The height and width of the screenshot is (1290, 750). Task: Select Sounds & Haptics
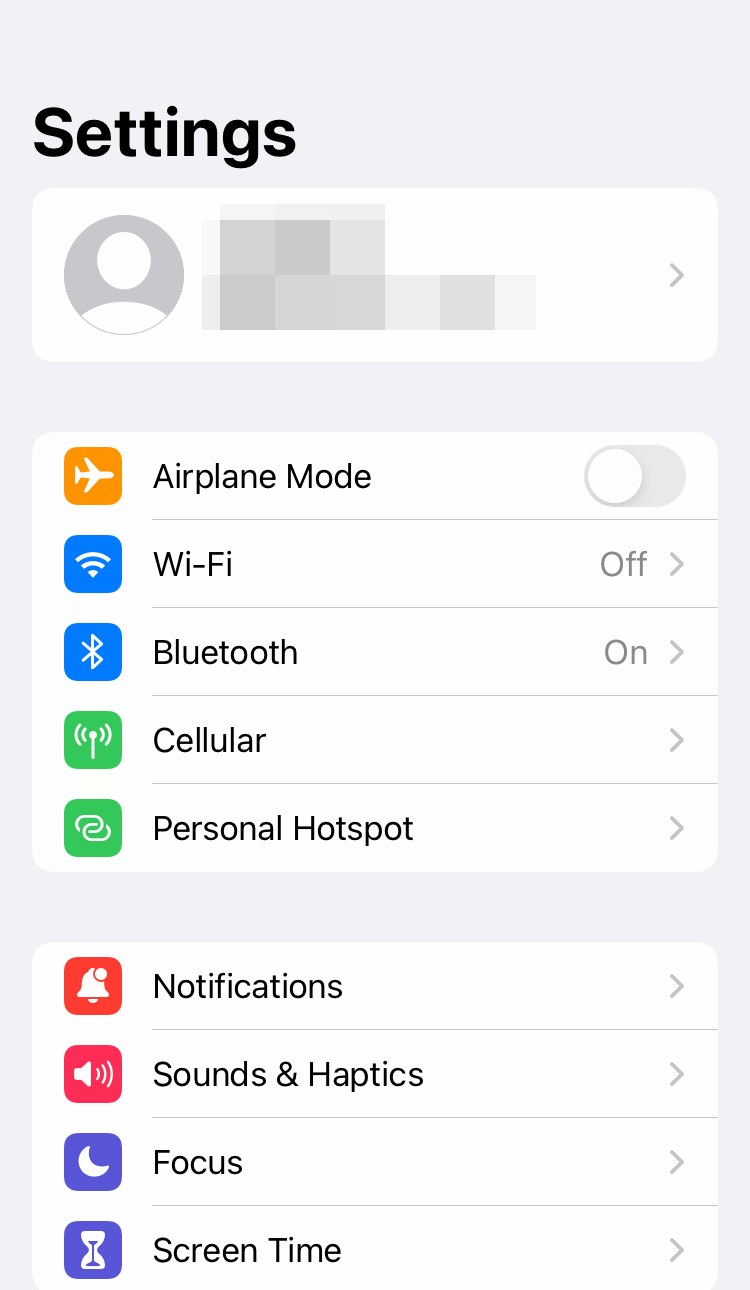(x=375, y=1074)
